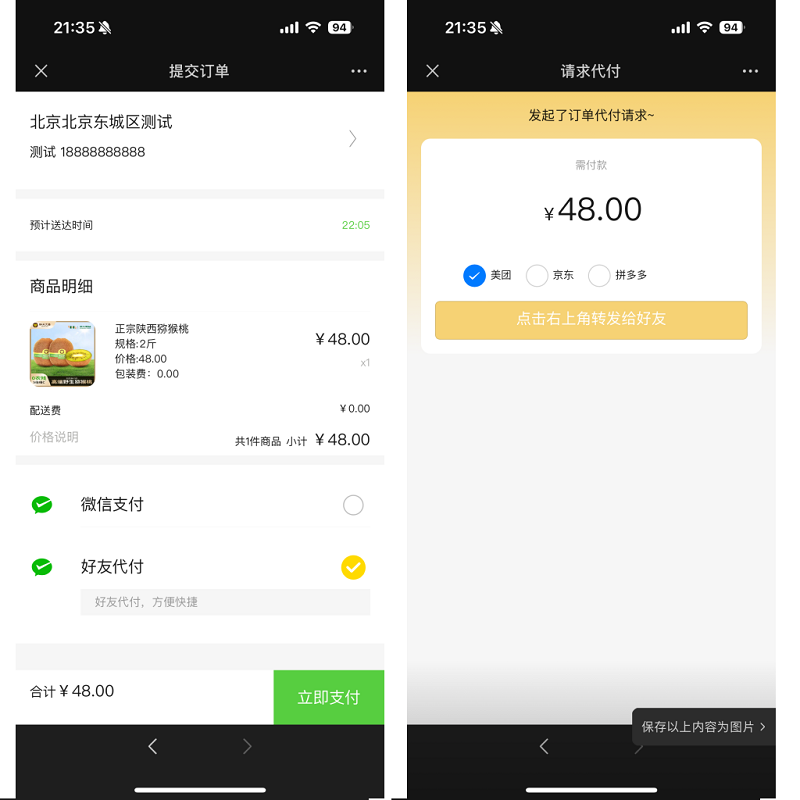Tap 保存以上内容为图片

click(703, 727)
